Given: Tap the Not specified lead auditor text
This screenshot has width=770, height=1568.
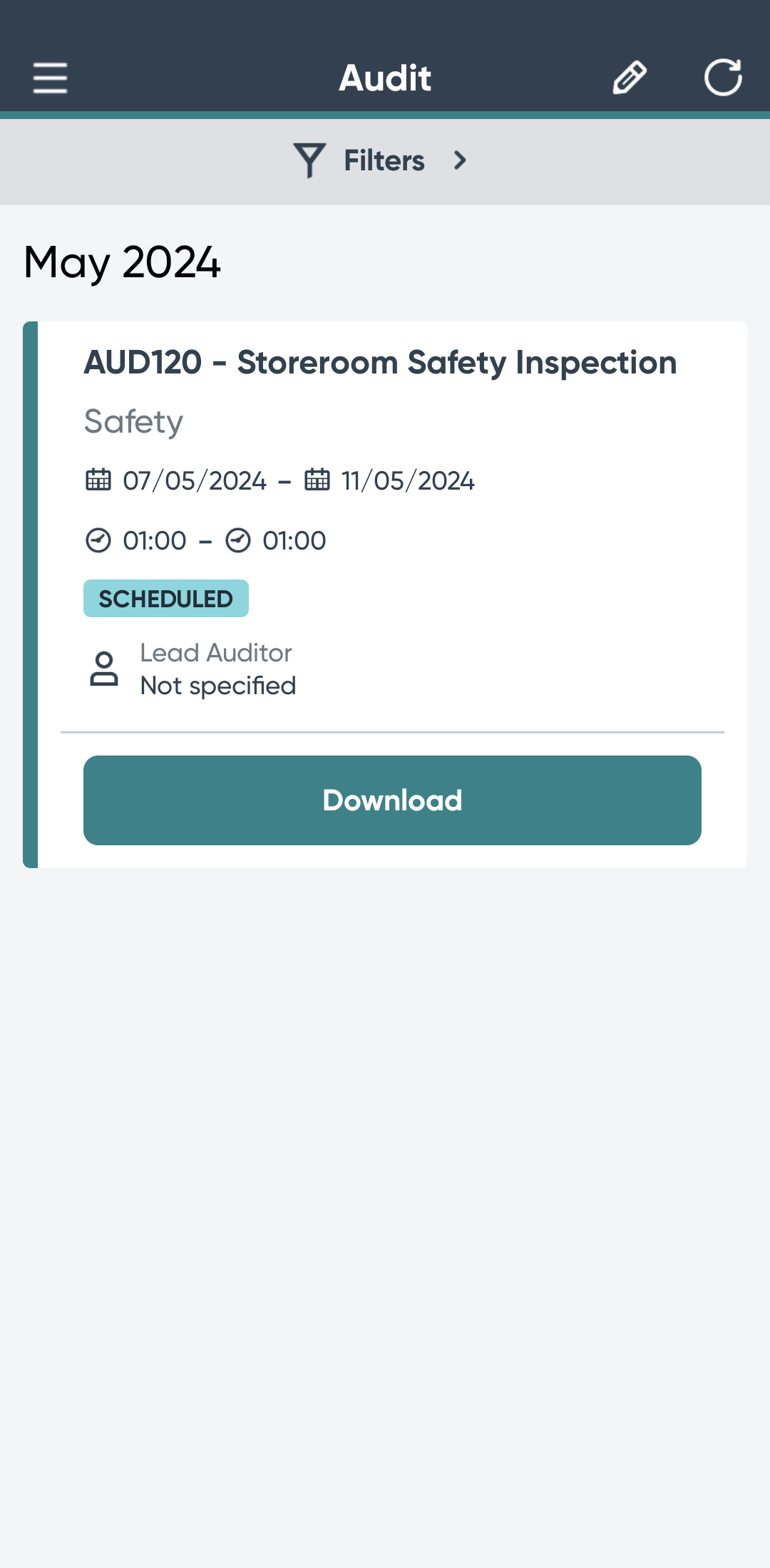Looking at the screenshot, I should click(217, 685).
